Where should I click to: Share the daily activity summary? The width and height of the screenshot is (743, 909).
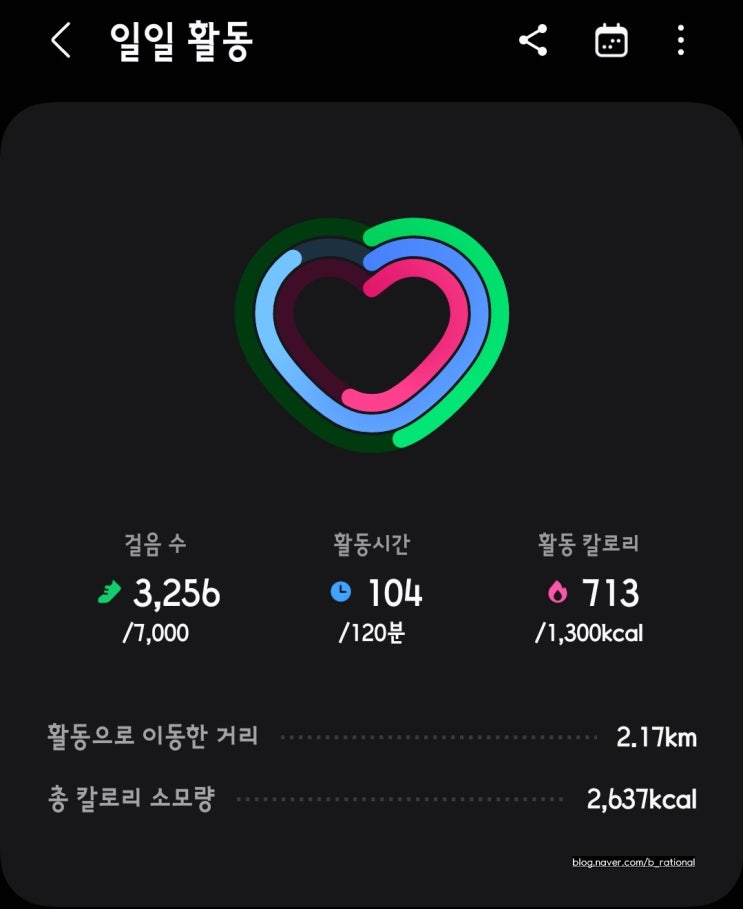pyautogui.click(x=533, y=41)
